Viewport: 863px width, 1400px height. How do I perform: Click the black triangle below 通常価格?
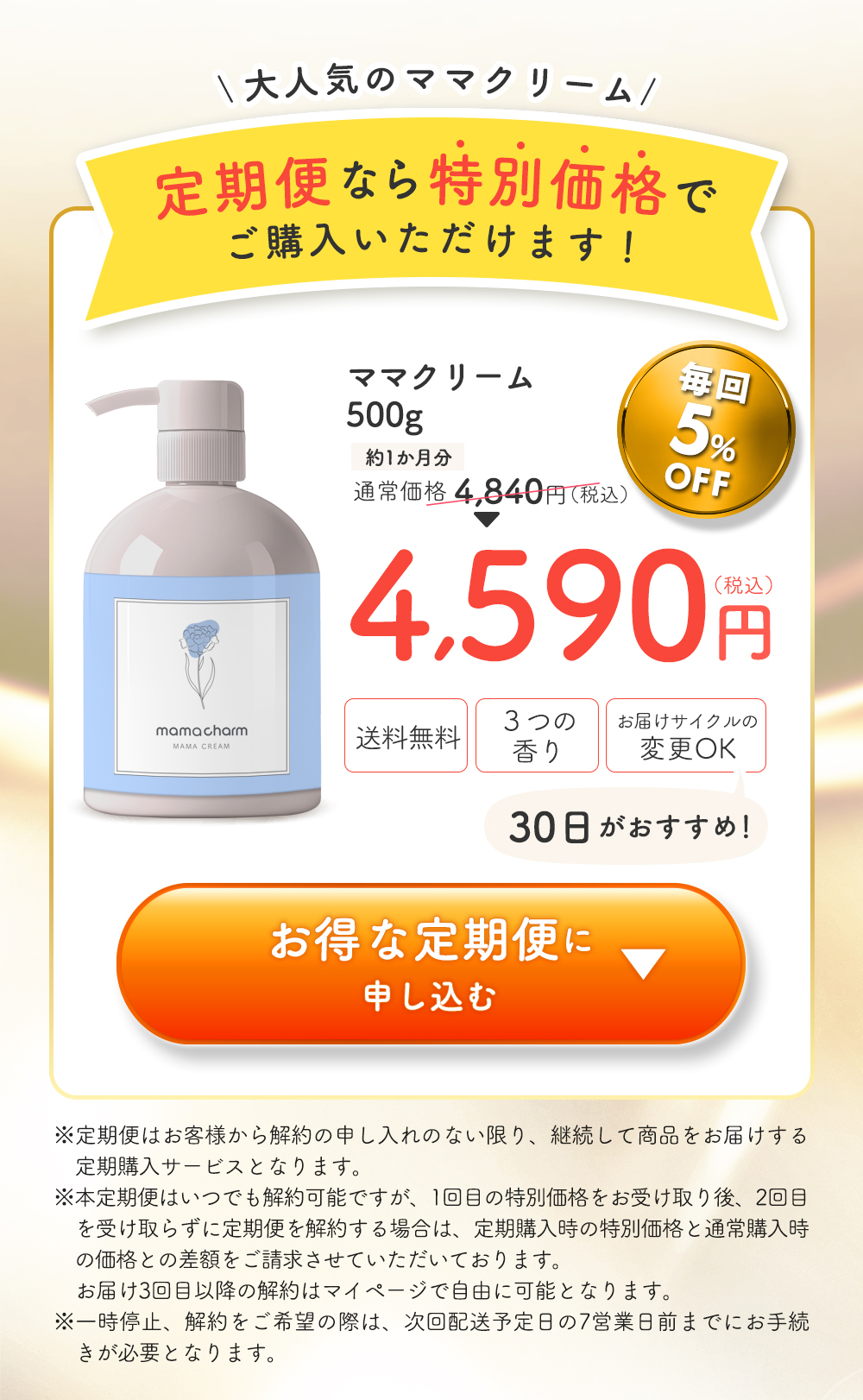(x=488, y=519)
